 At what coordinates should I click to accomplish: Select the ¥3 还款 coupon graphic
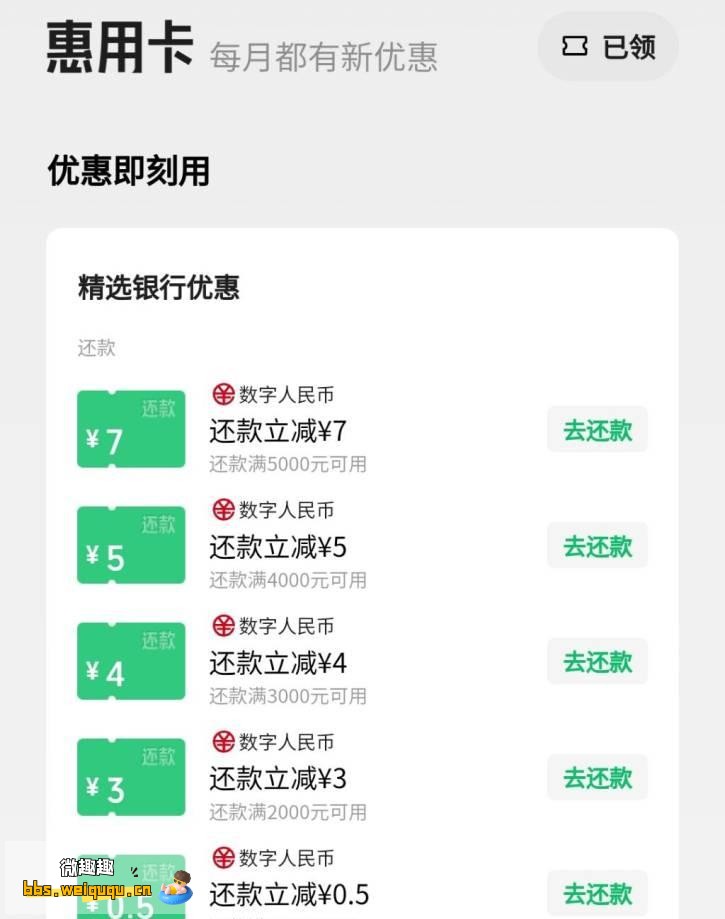pyautogui.click(x=131, y=777)
